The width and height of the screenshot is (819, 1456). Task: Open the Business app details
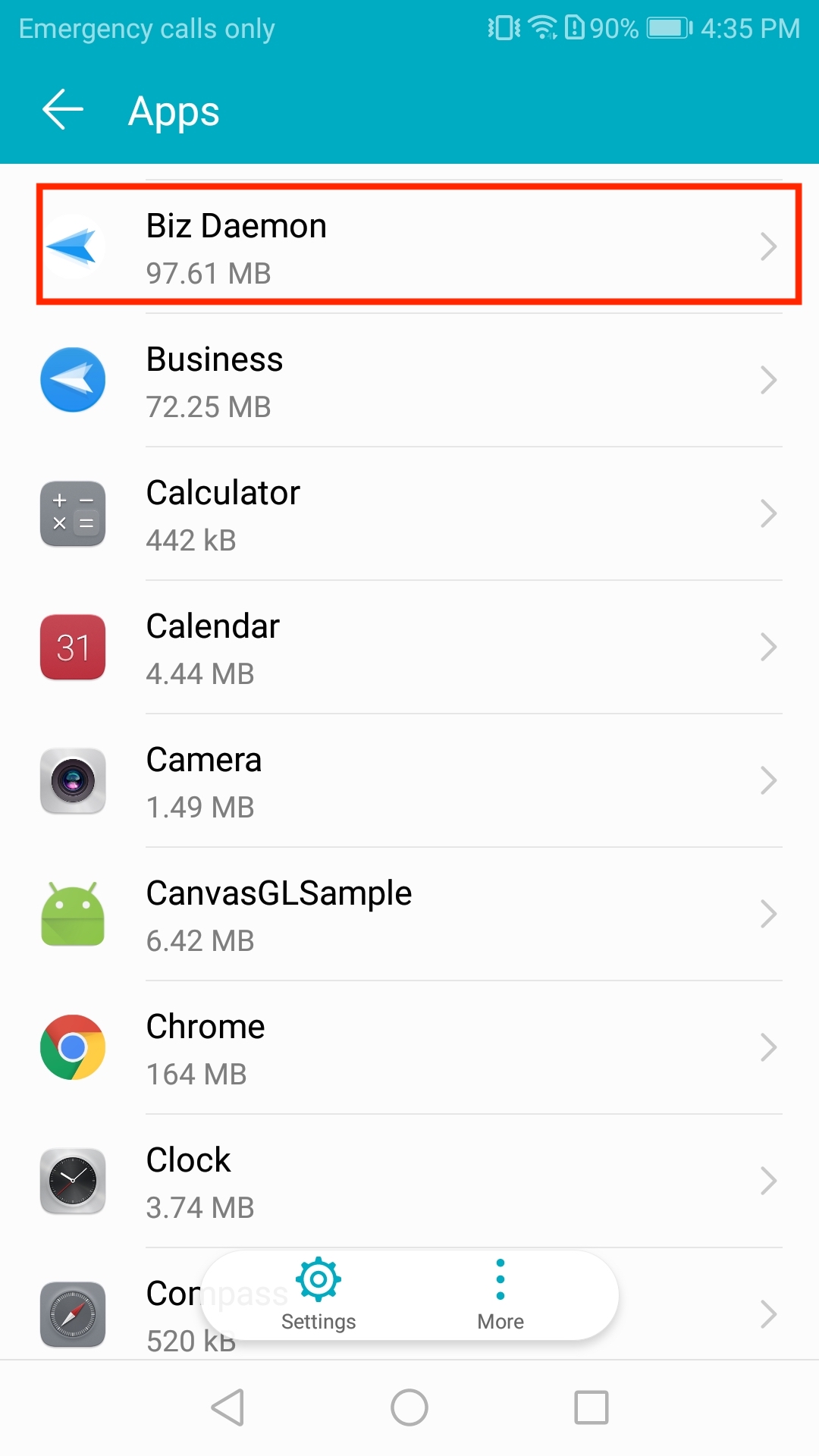click(x=417, y=381)
